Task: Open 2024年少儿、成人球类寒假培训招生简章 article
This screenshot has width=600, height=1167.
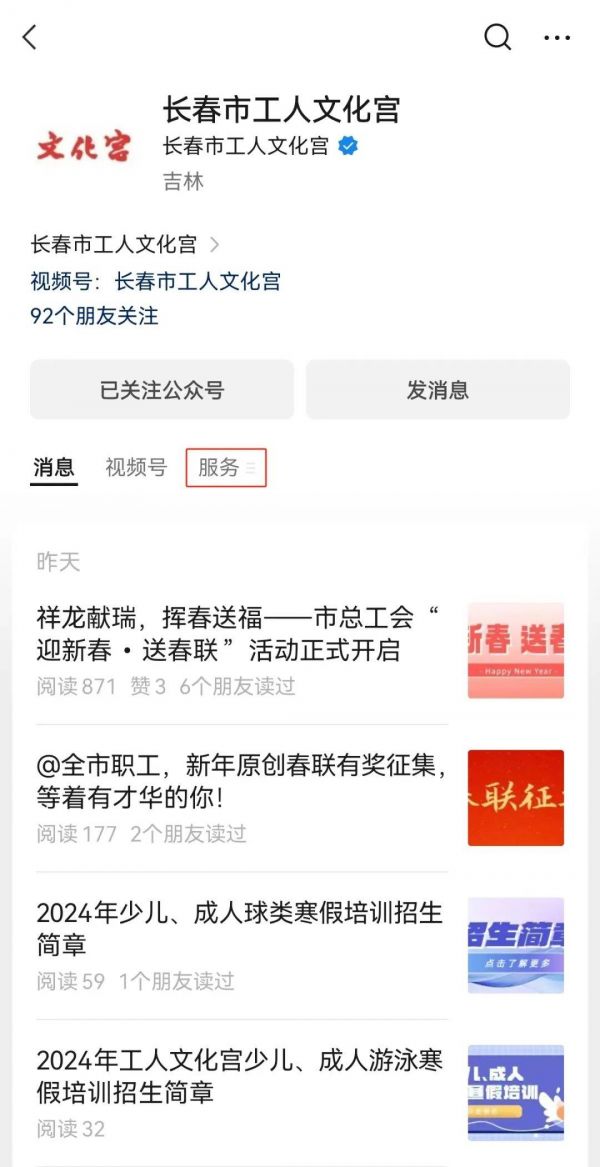Action: 300,945
